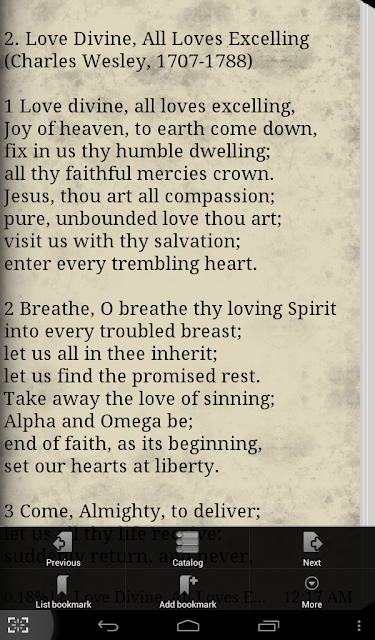The width and height of the screenshot is (375, 640).
Task: Go to the Previous page
Action: [63, 548]
